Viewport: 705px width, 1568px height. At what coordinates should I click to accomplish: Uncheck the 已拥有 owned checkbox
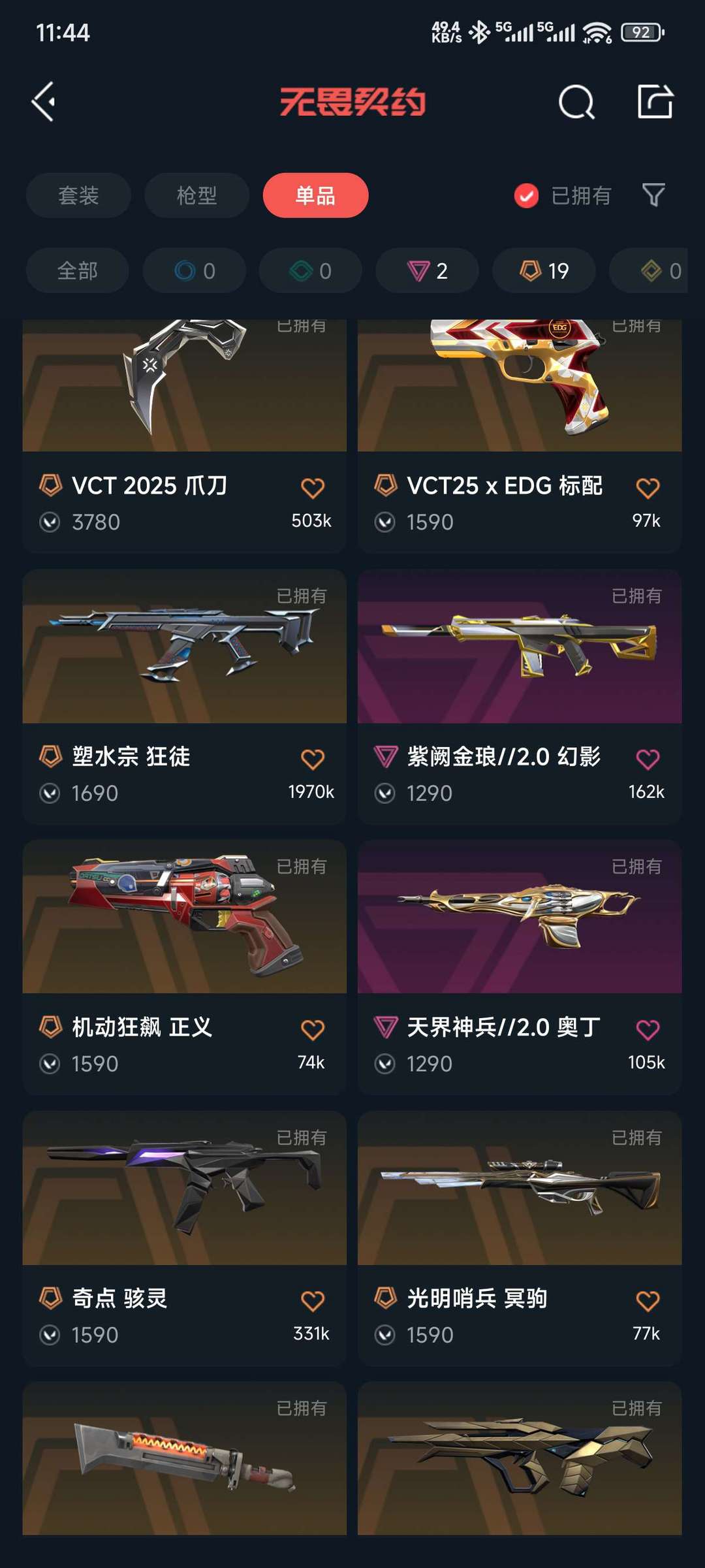click(525, 195)
